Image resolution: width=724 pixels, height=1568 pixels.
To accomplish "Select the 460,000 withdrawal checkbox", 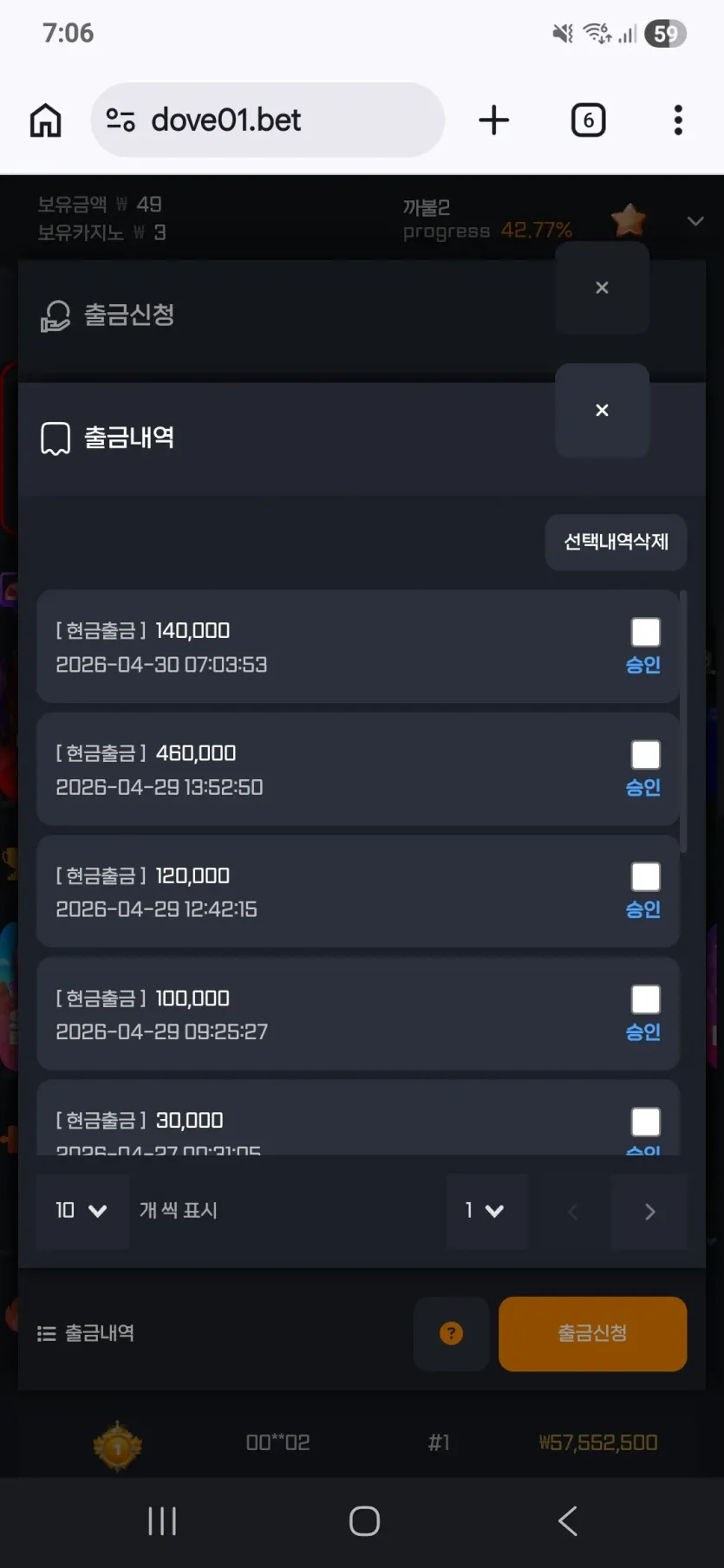I will (x=645, y=754).
